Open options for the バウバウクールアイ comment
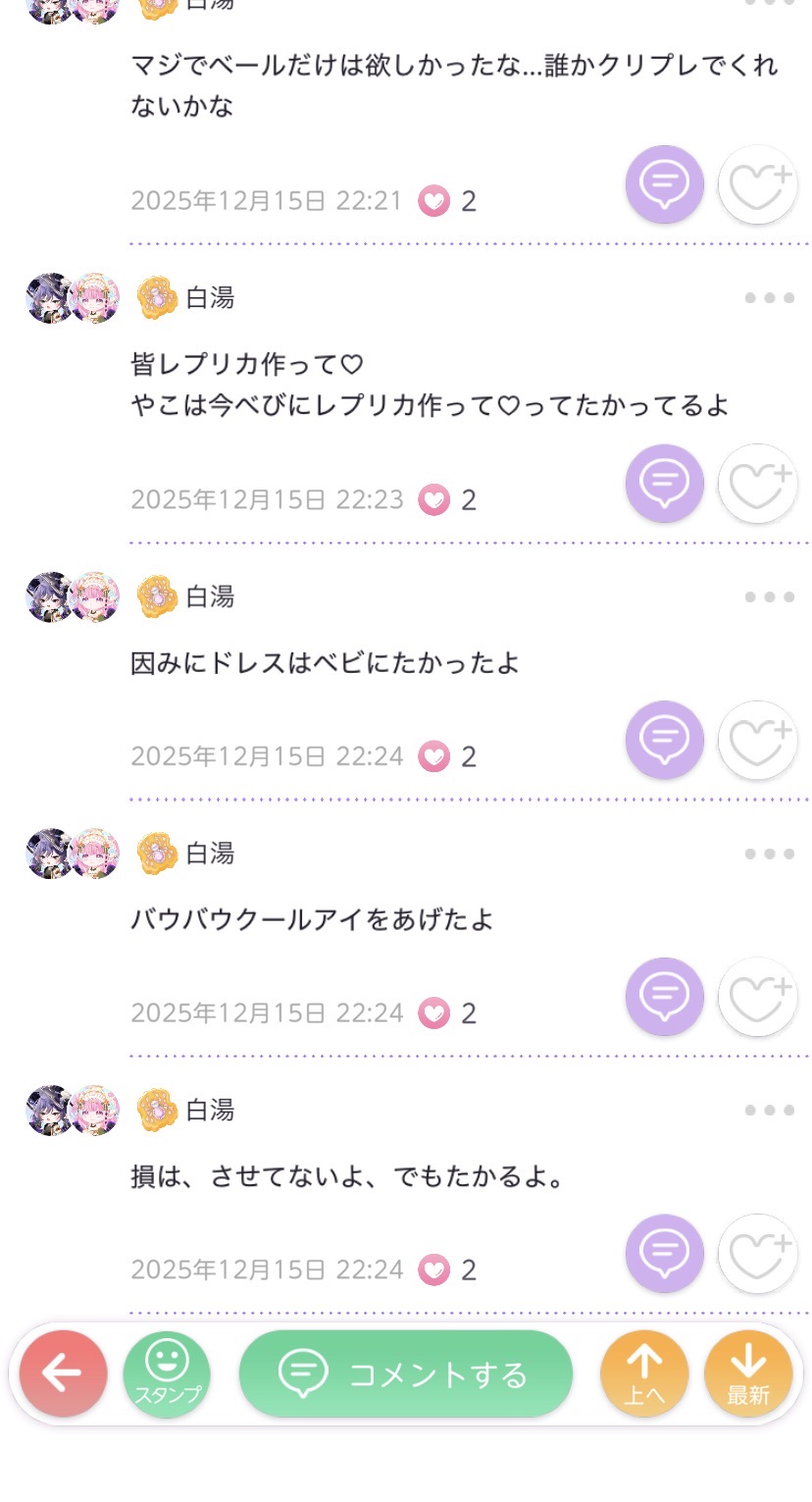Viewport: 812px width, 1502px height. pos(769,855)
